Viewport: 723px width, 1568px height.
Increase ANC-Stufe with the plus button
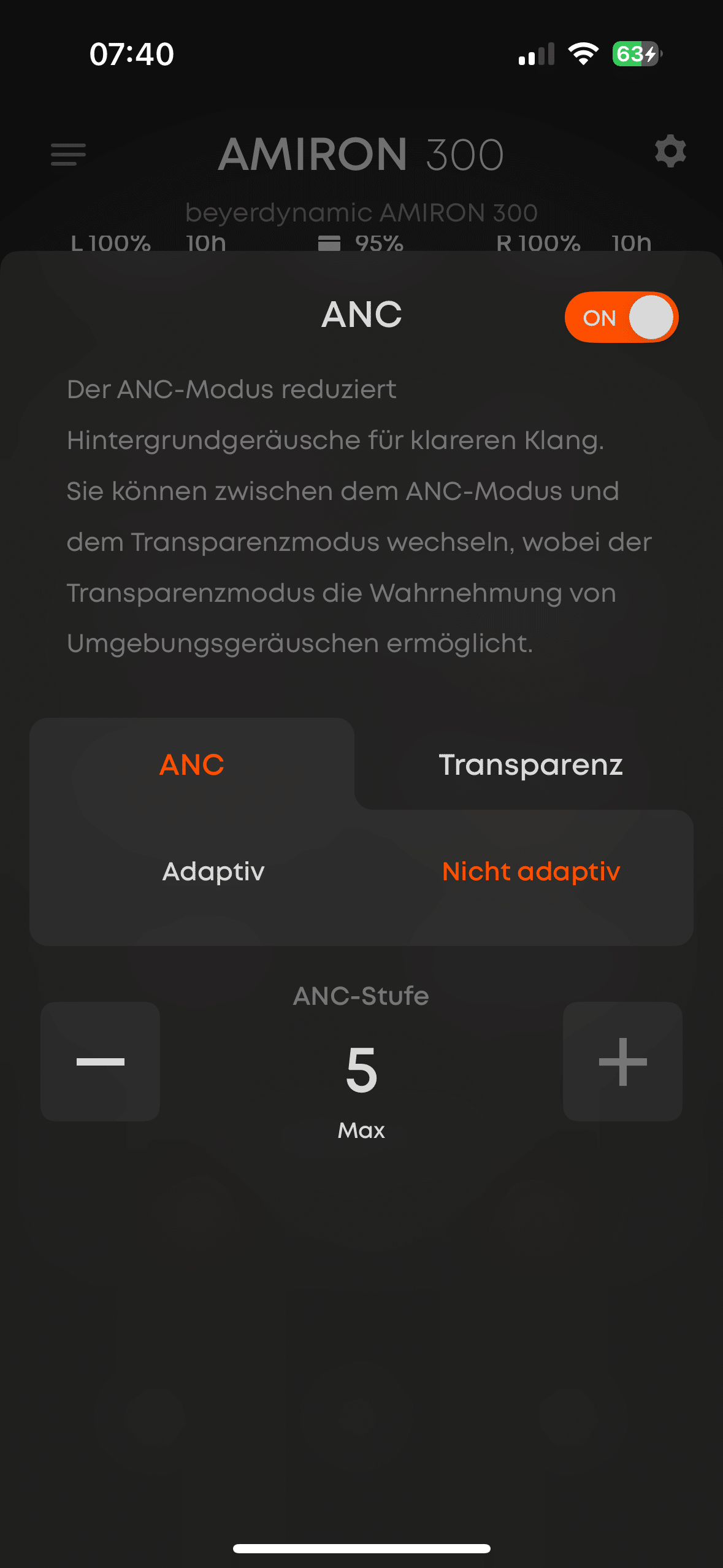[622, 1061]
